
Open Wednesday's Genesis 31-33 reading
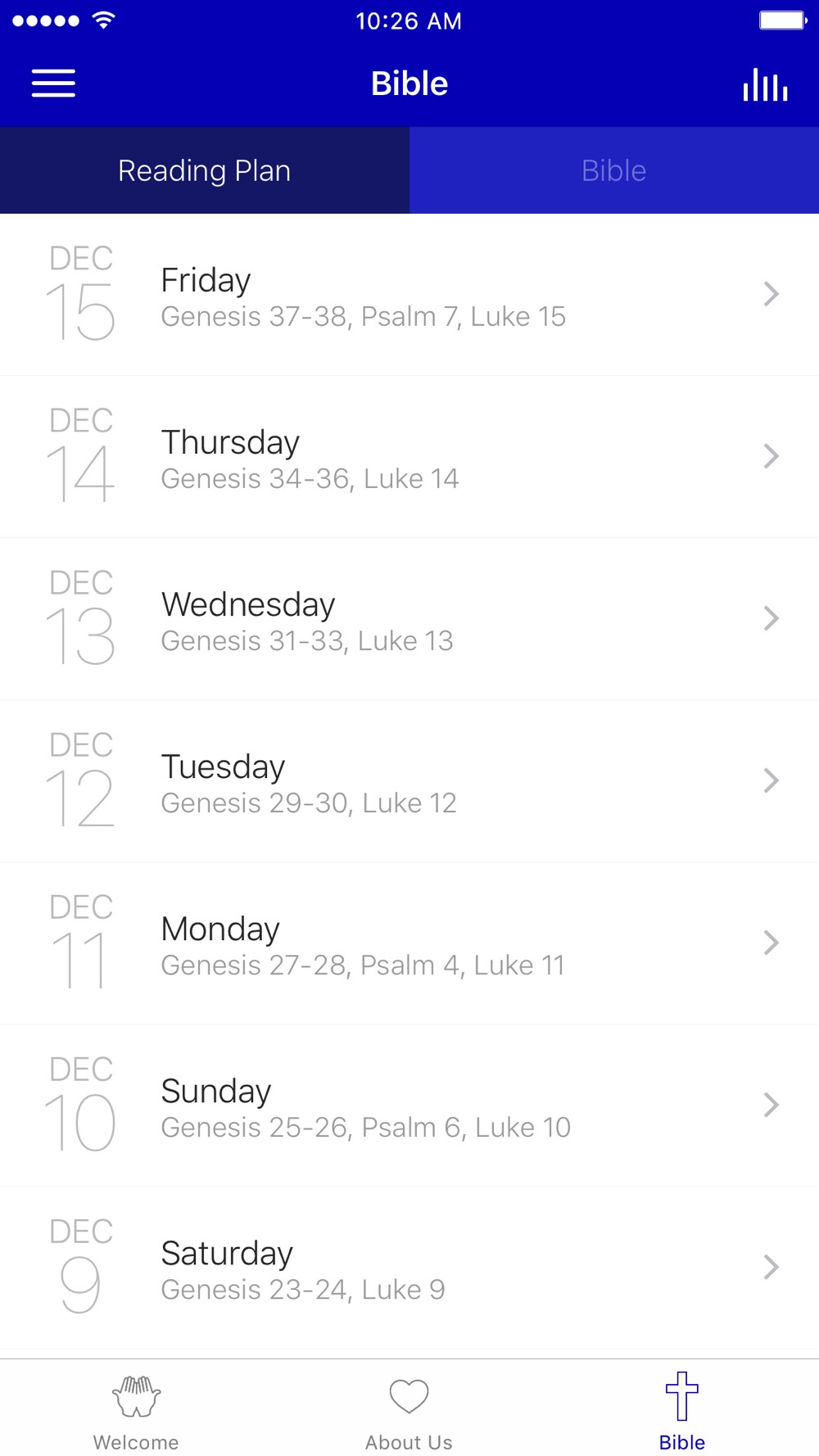tap(409, 619)
